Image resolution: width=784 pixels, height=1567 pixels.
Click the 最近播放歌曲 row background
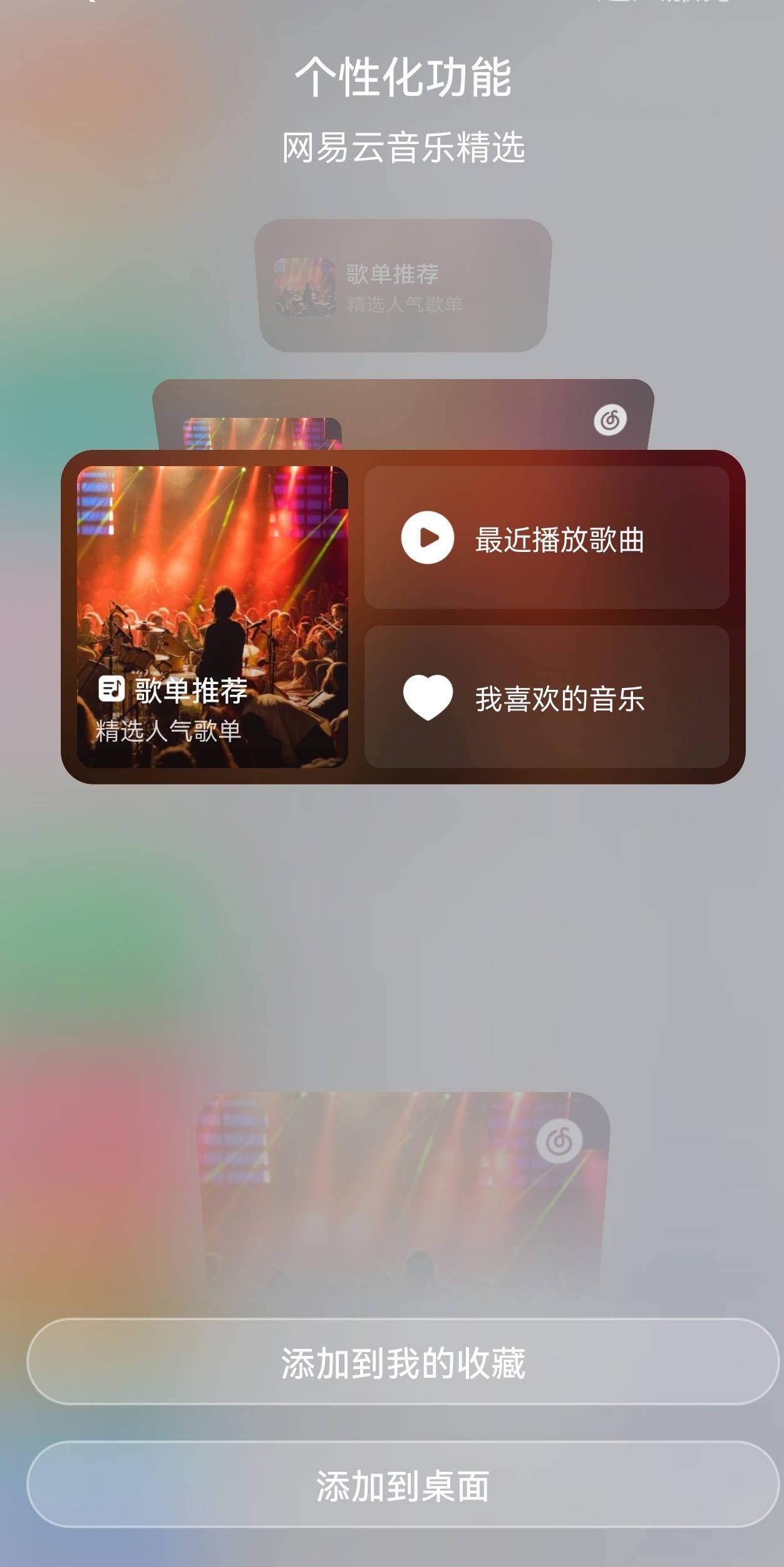tap(546, 539)
